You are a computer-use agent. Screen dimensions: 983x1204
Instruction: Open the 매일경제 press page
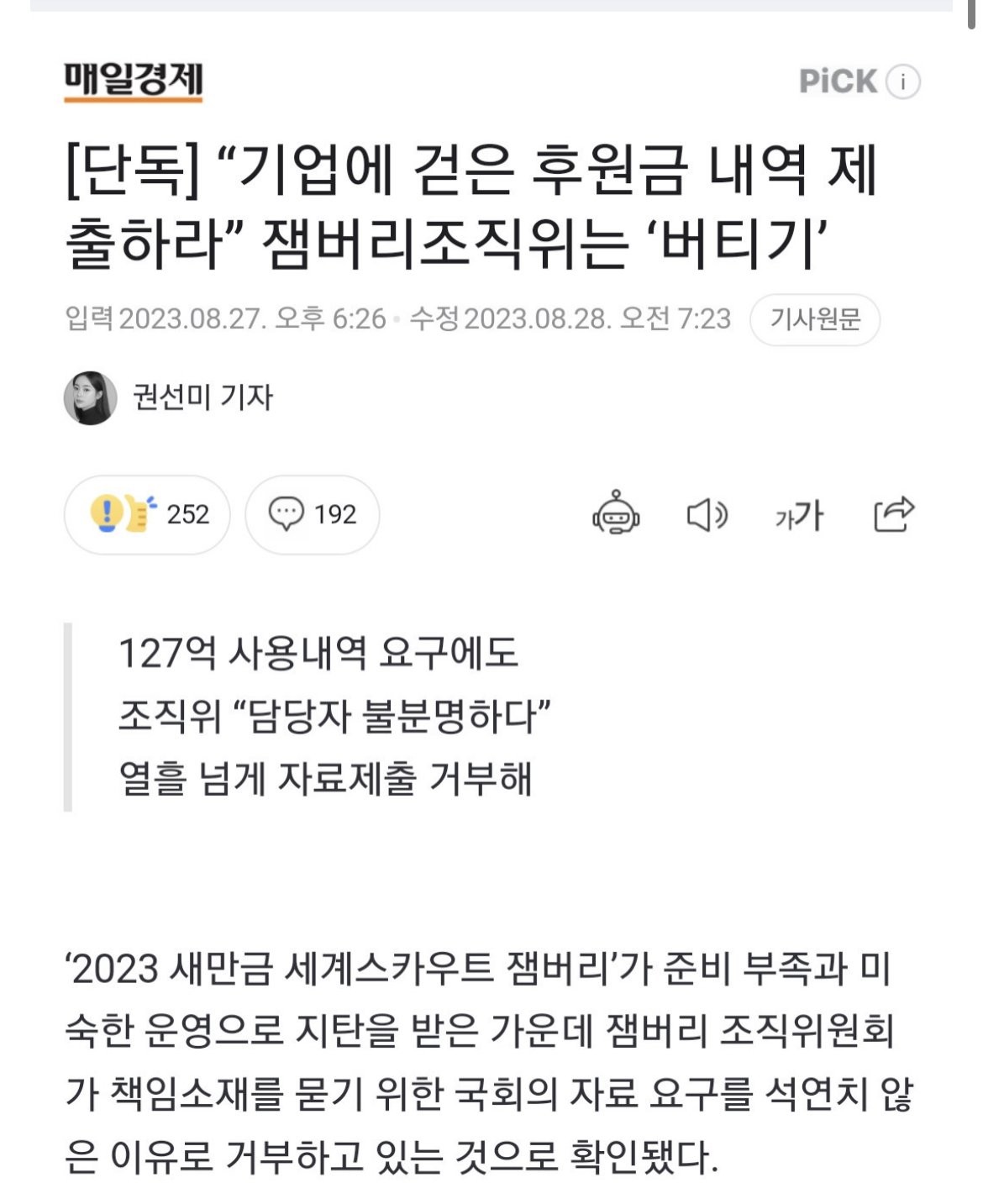[134, 81]
